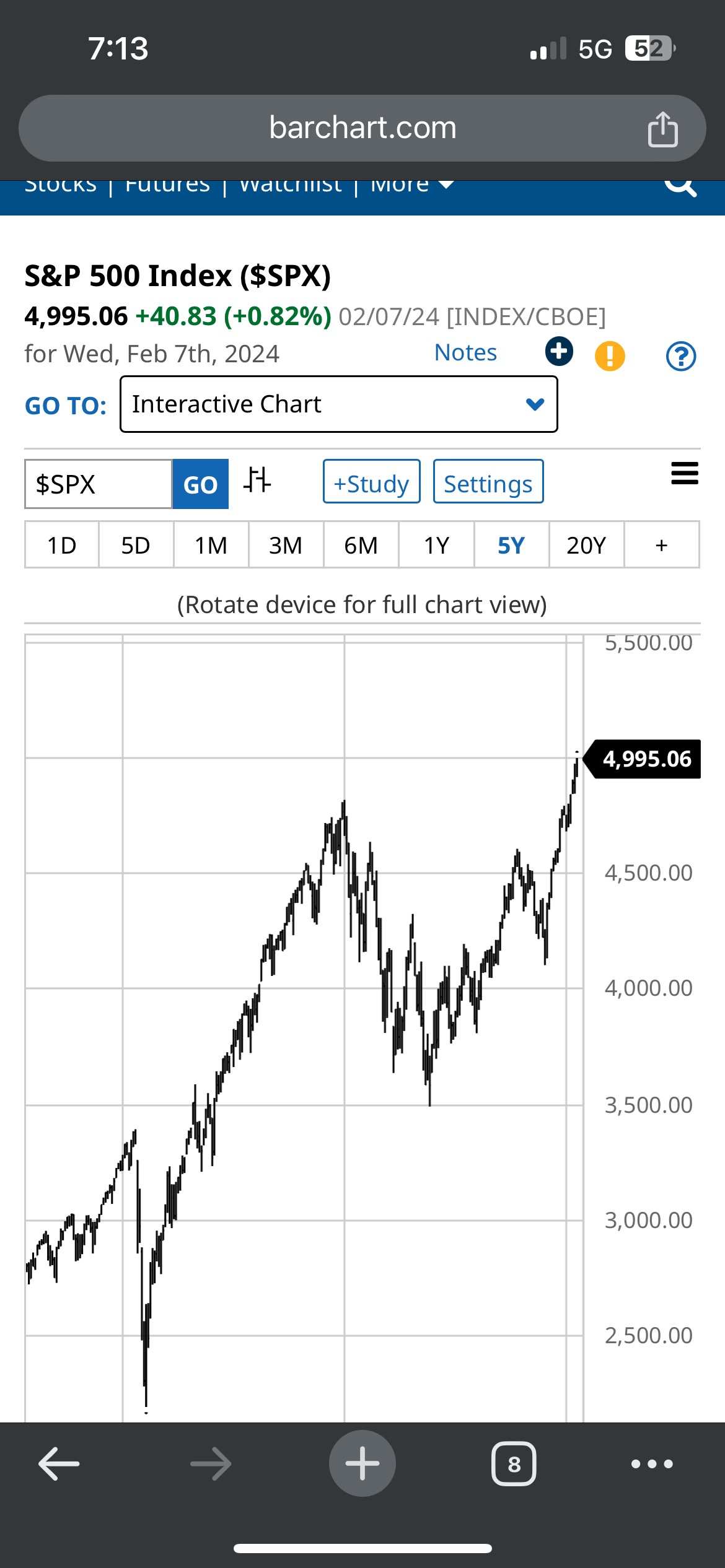Image resolution: width=725 pixels, height=1568 pixels.
Task: Go back to previous page
Action: coord(59,1463)
